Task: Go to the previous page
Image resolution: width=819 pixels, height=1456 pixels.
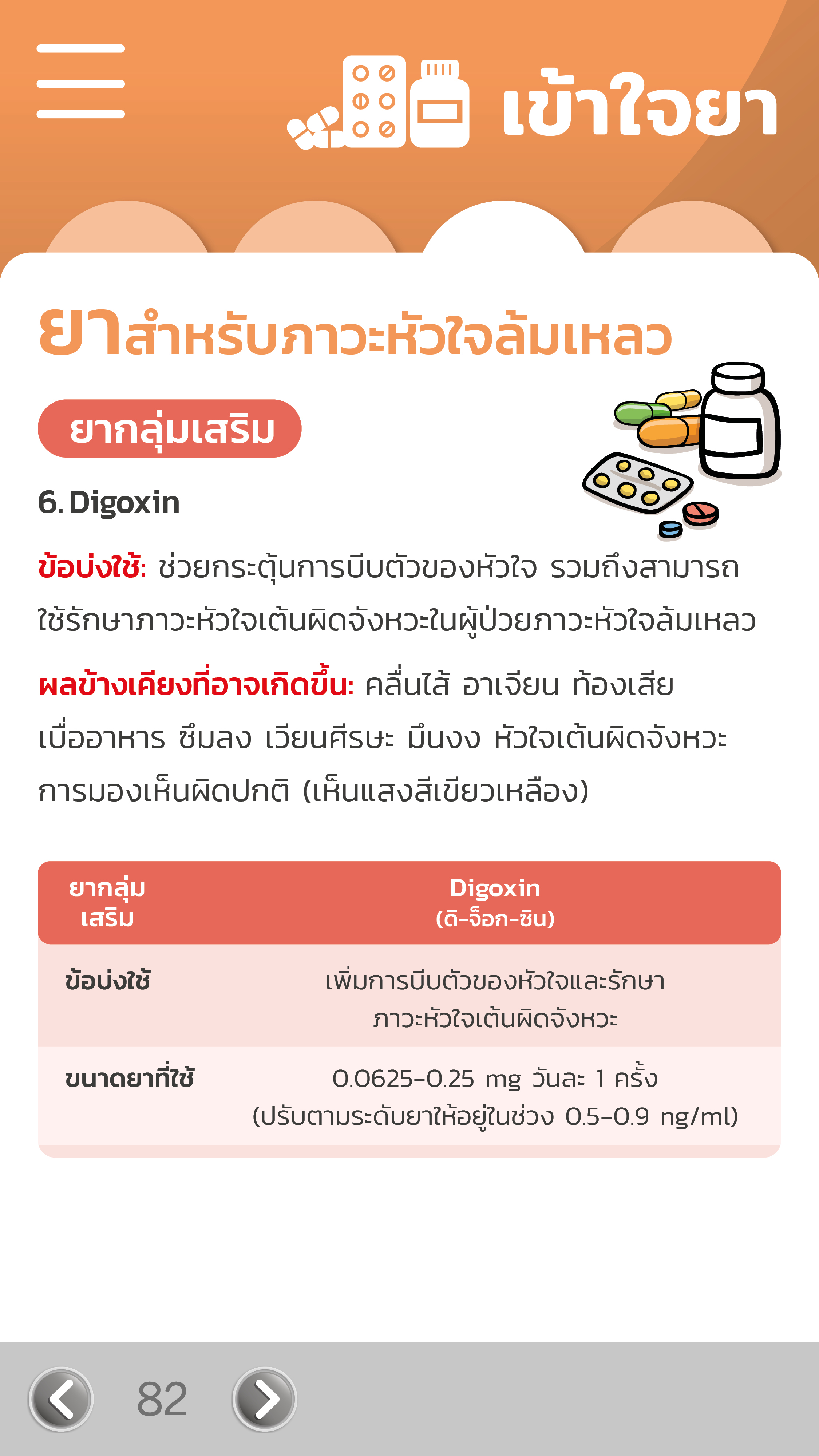Action: [61, 1399]
